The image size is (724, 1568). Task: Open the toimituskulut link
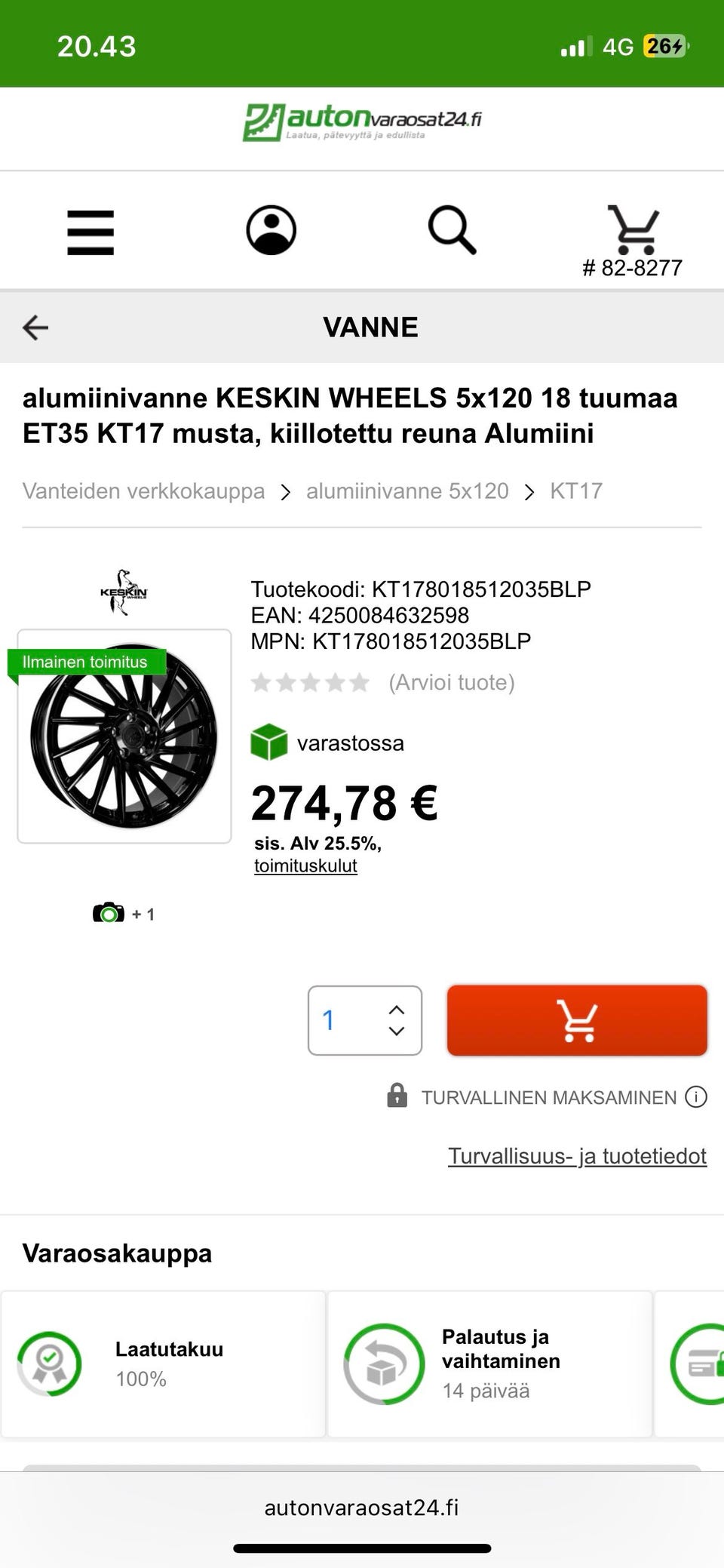point(305,866)
